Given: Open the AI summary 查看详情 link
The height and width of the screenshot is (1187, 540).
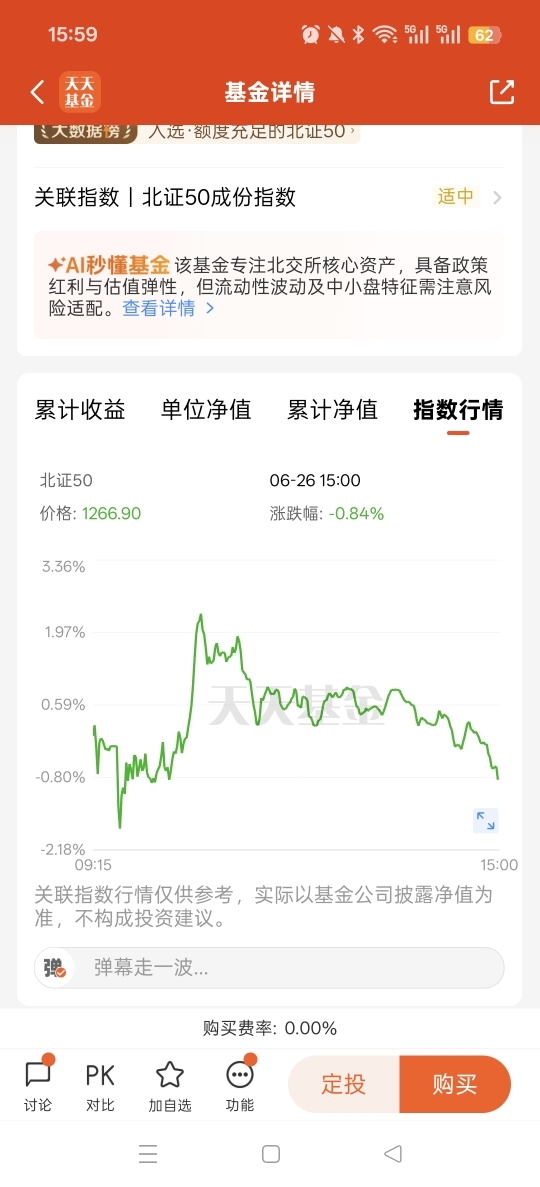Looking at the screenshot, I should pyautogui.click(x=168, y=308).
